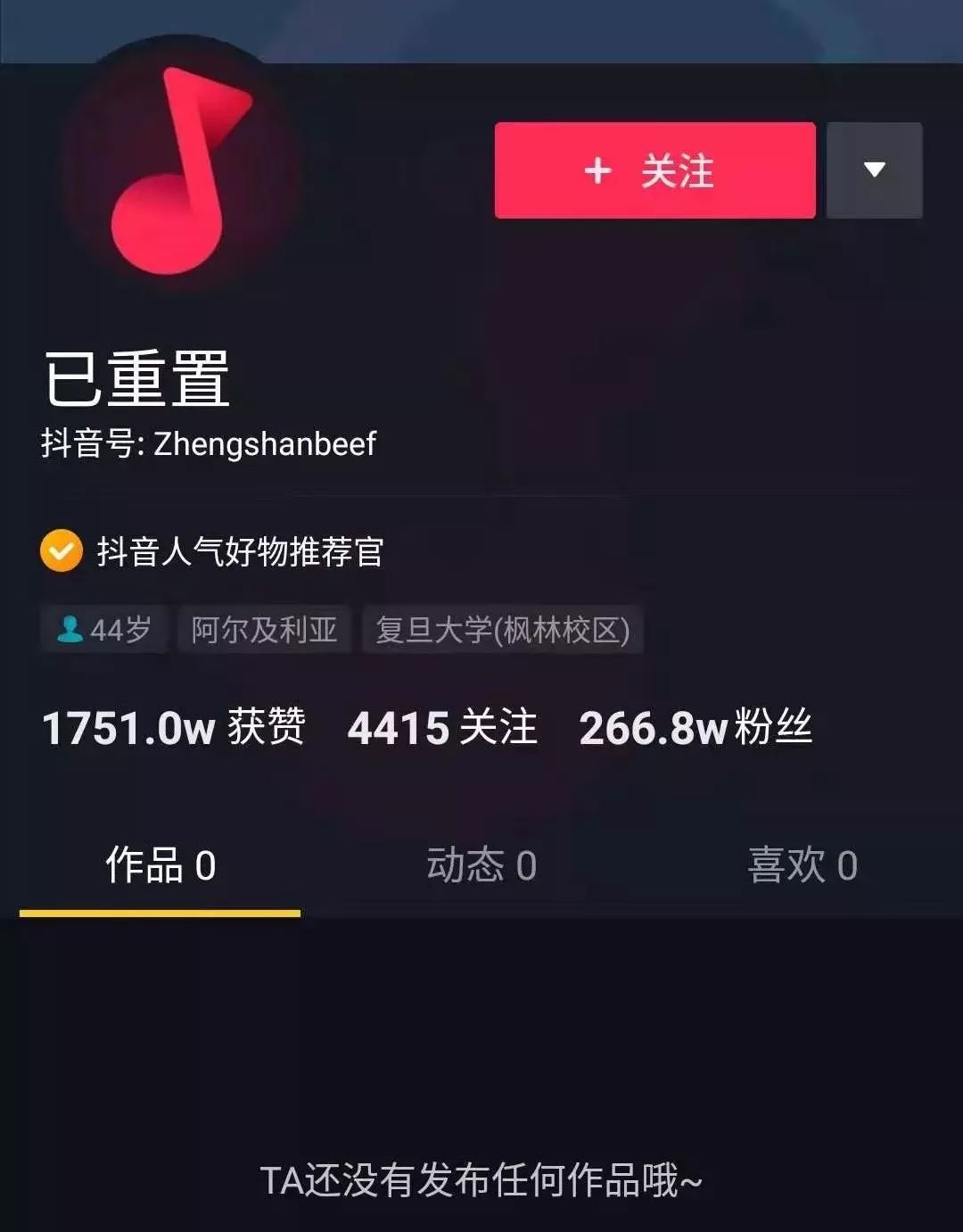This screenshot has width=963, height=1232.
Task: Click the 抖音人气好物推荐官 verification label
Action: click(241, 551)
